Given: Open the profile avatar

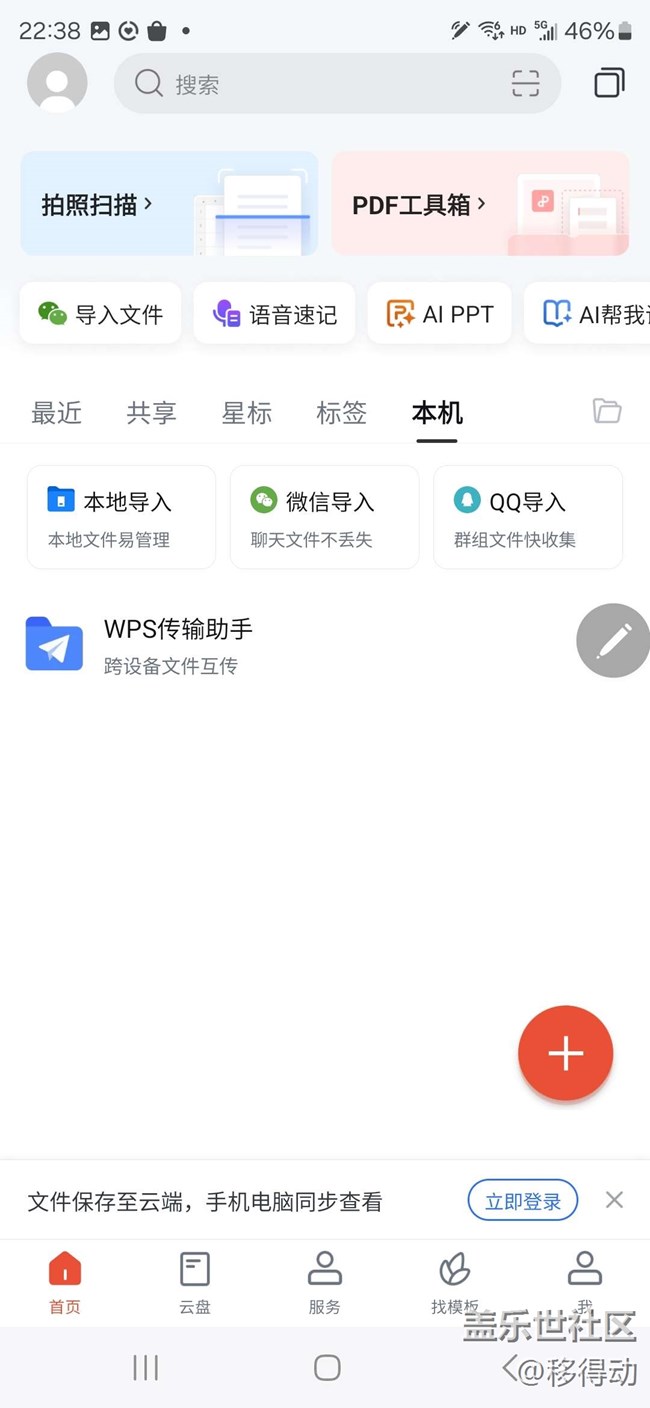Looking at the screenshot, I should click(x=57, y=83).
